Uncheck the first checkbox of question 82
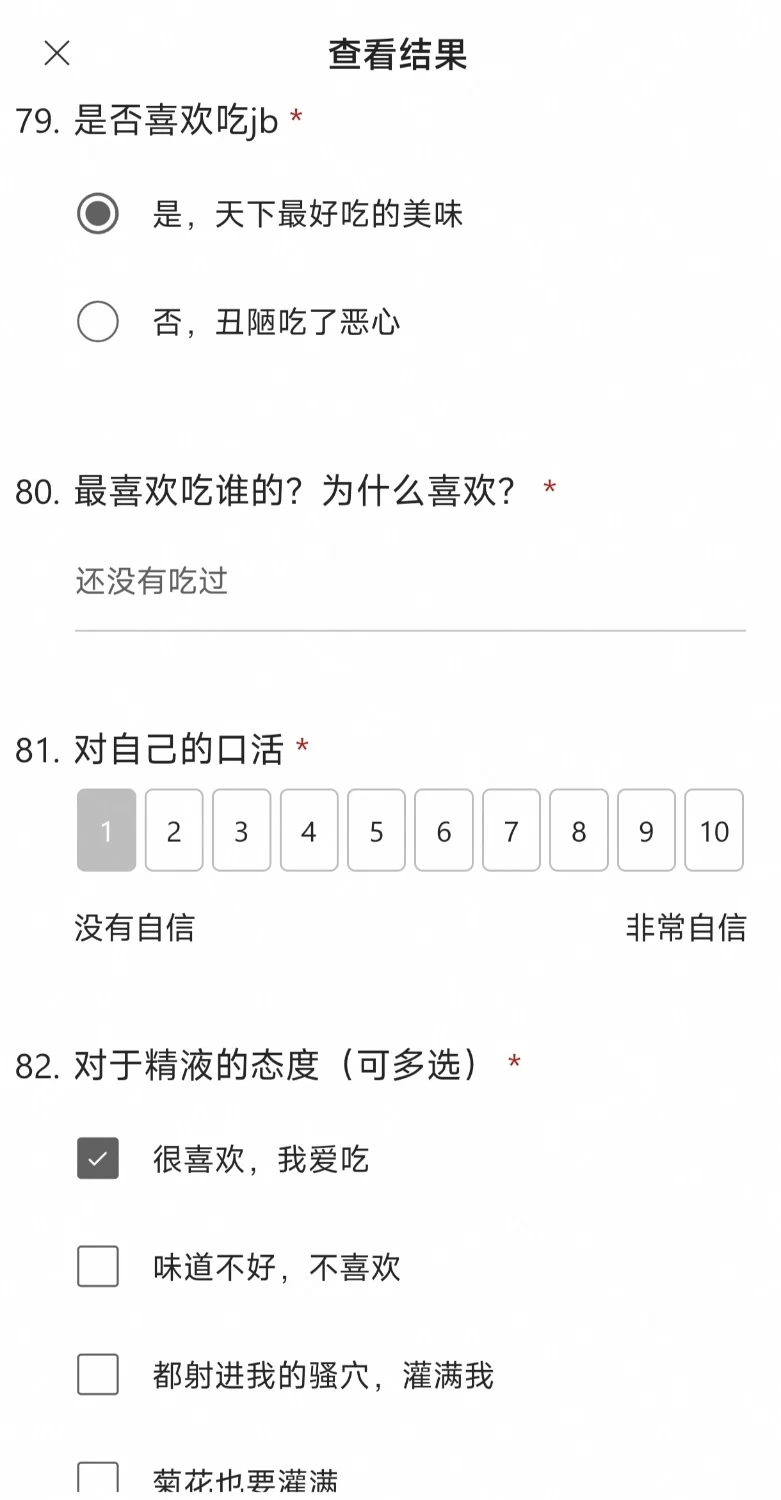Viewport: 781px width, 1500px height. click(98, 1159)
